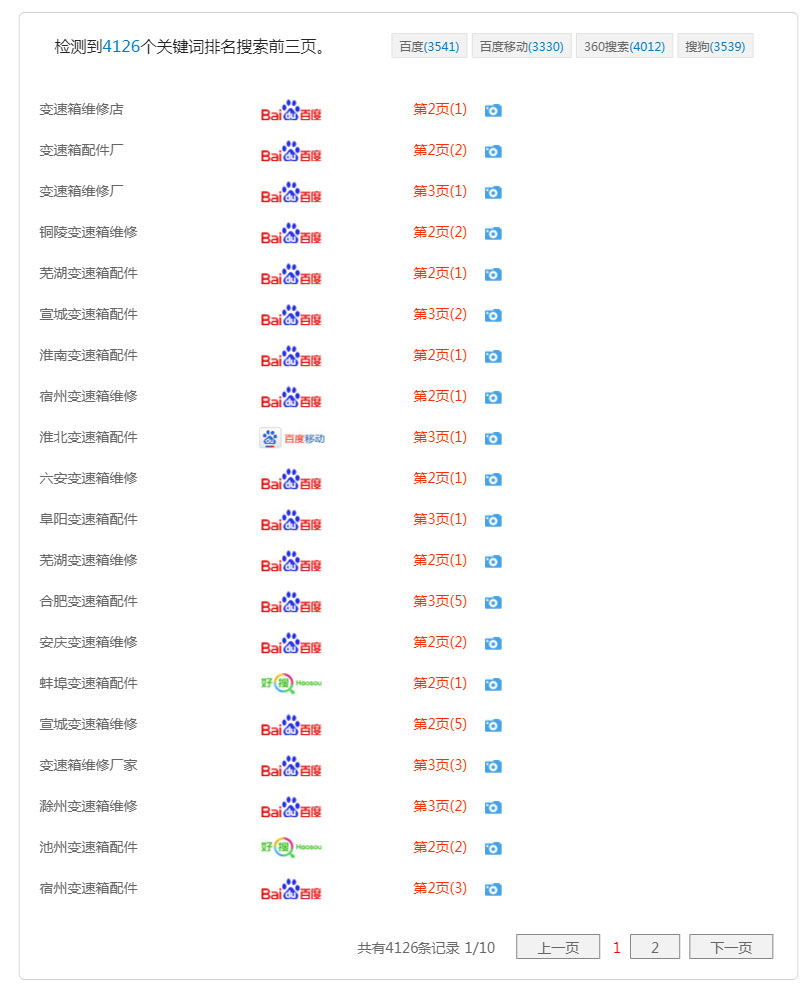Jump to page 2

coord(655,947)
